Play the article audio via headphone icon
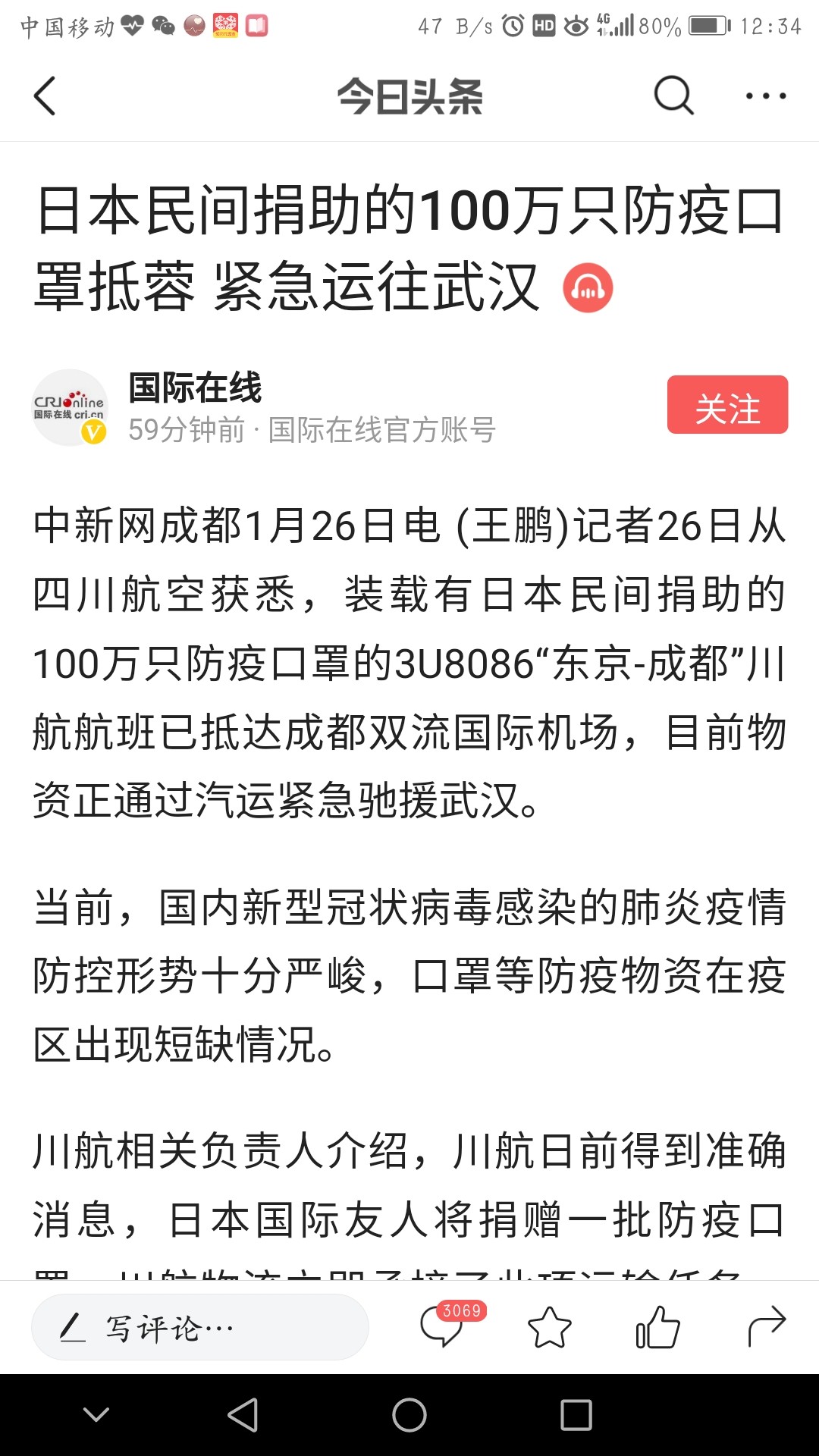 point(588,288)
